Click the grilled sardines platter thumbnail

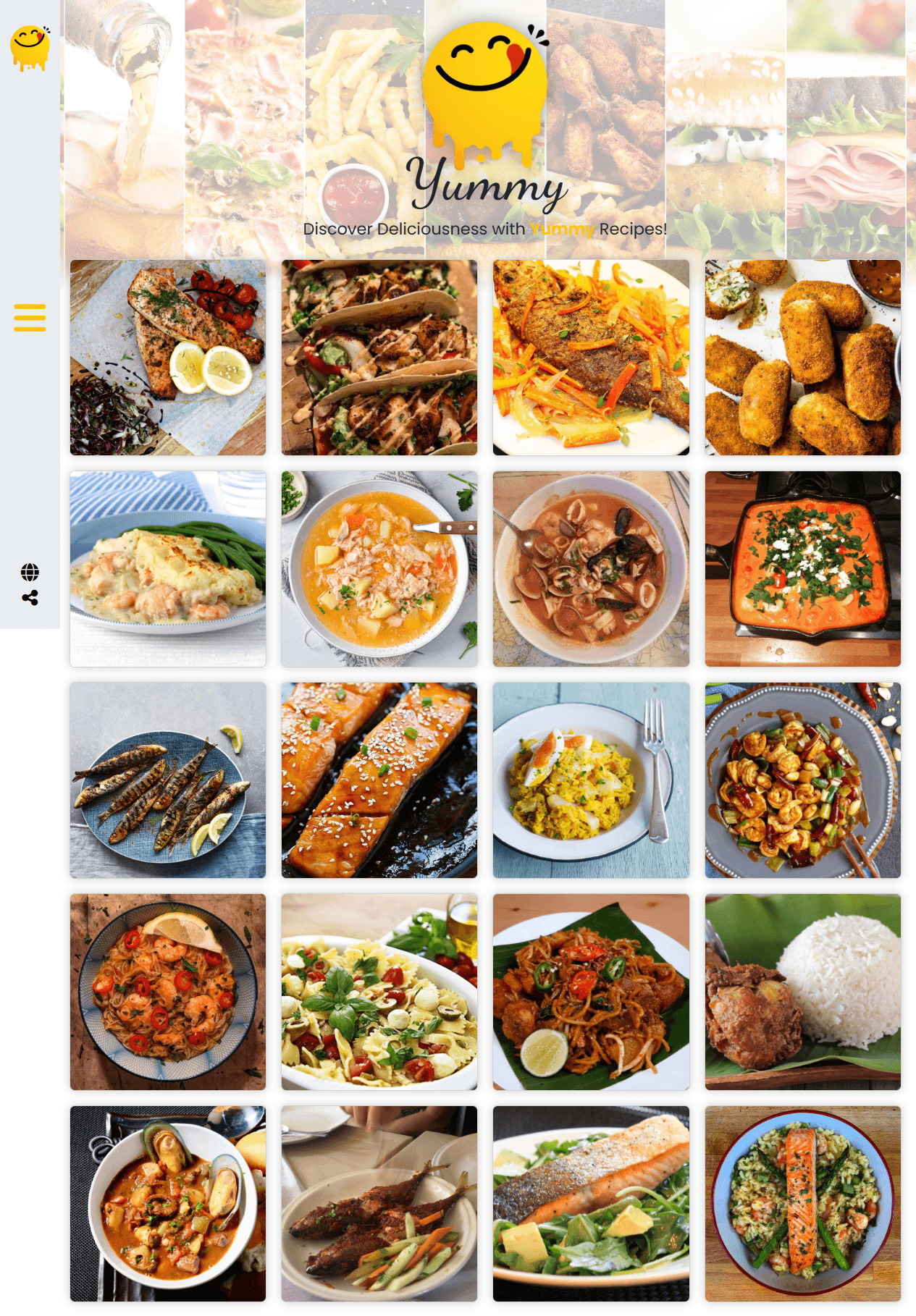(x=167, y=780)
